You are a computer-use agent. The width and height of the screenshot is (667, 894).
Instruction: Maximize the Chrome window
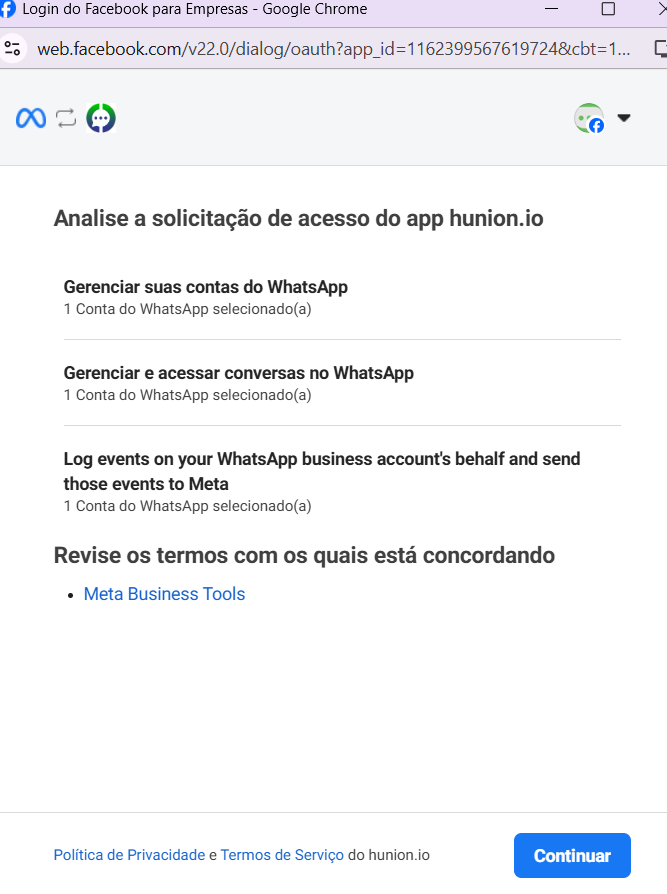point(608,9)
